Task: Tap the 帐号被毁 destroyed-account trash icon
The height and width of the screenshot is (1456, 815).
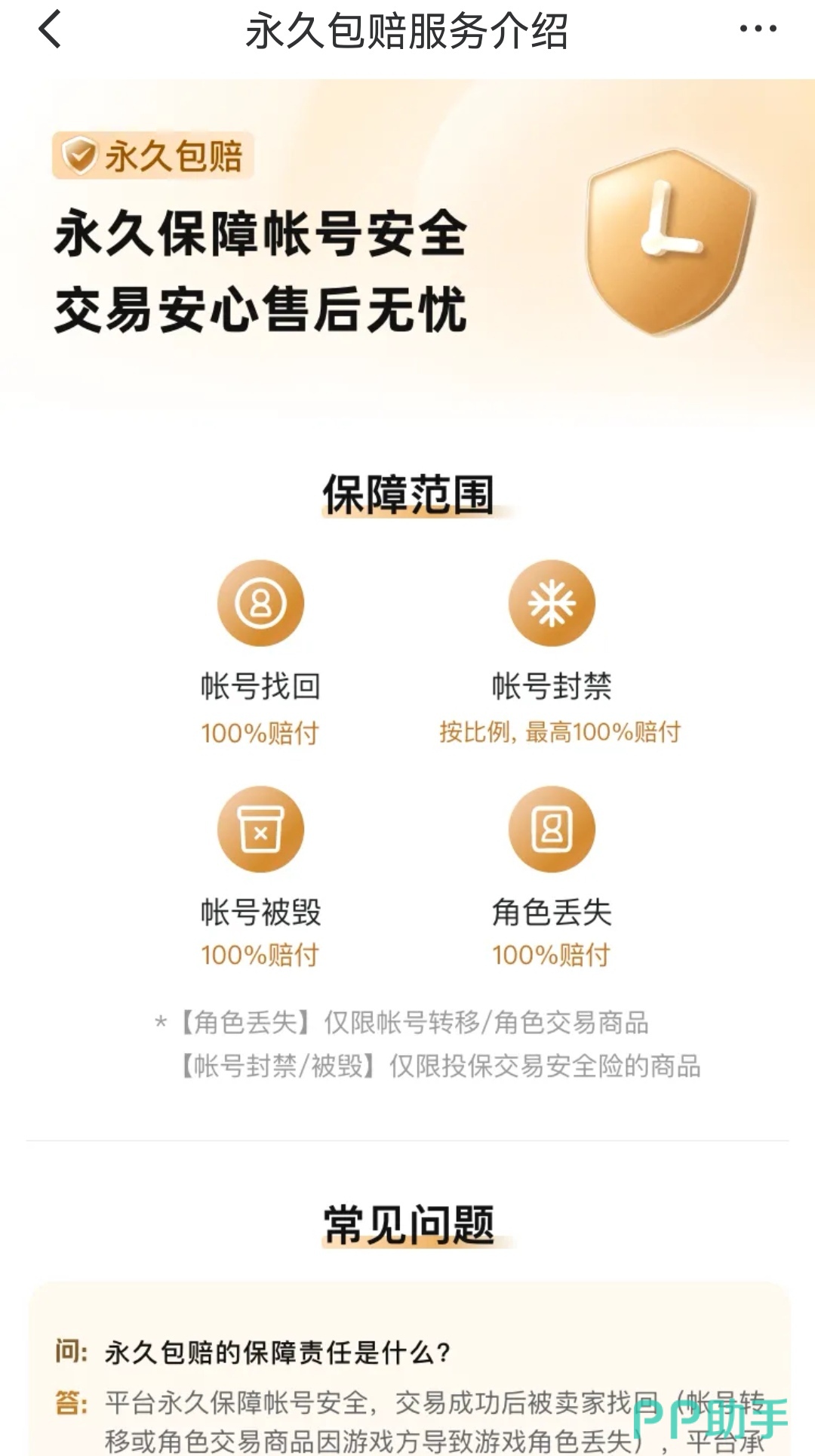Action: 260,828
